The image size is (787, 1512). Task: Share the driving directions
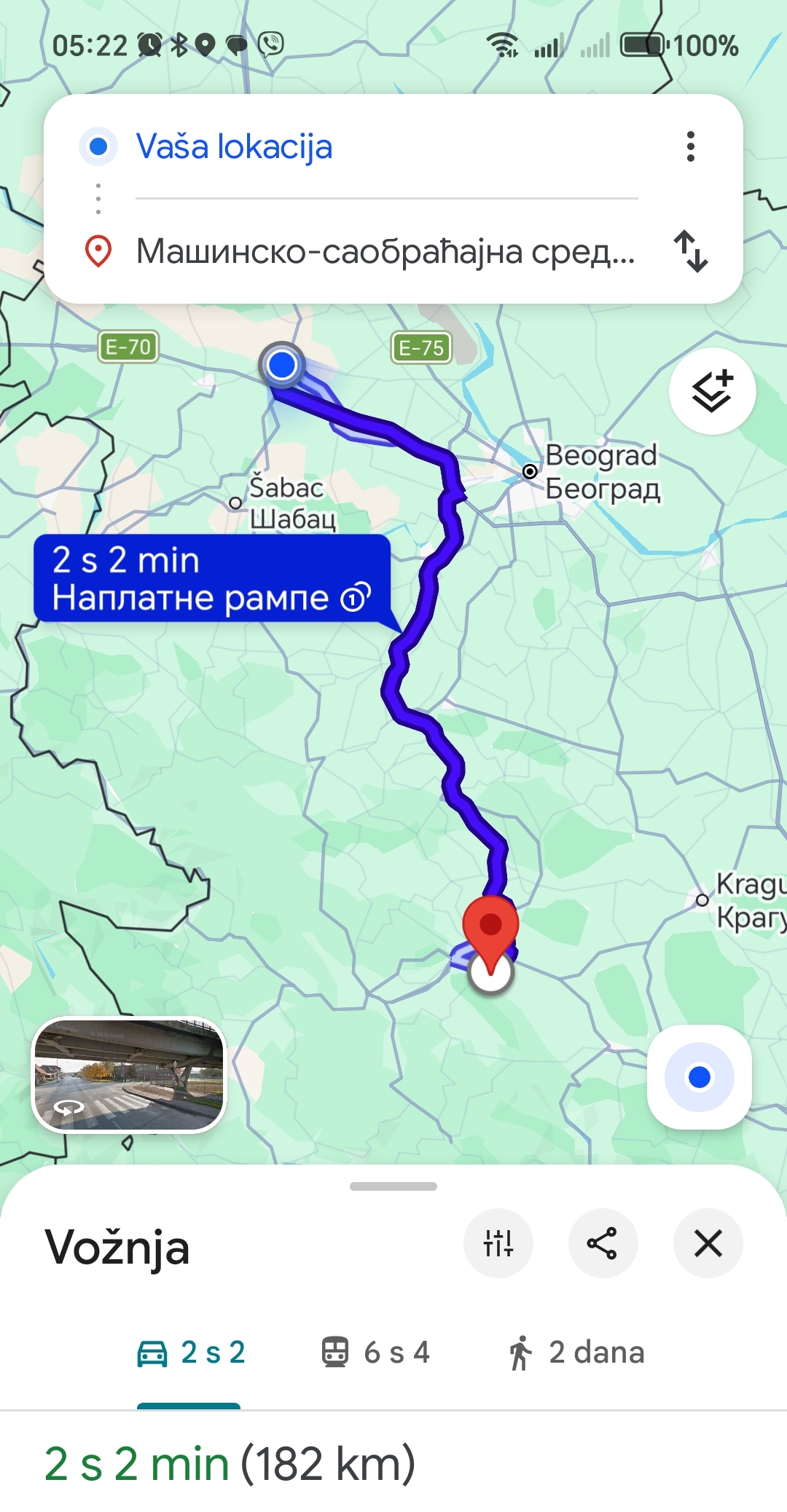click(603, 1243)
